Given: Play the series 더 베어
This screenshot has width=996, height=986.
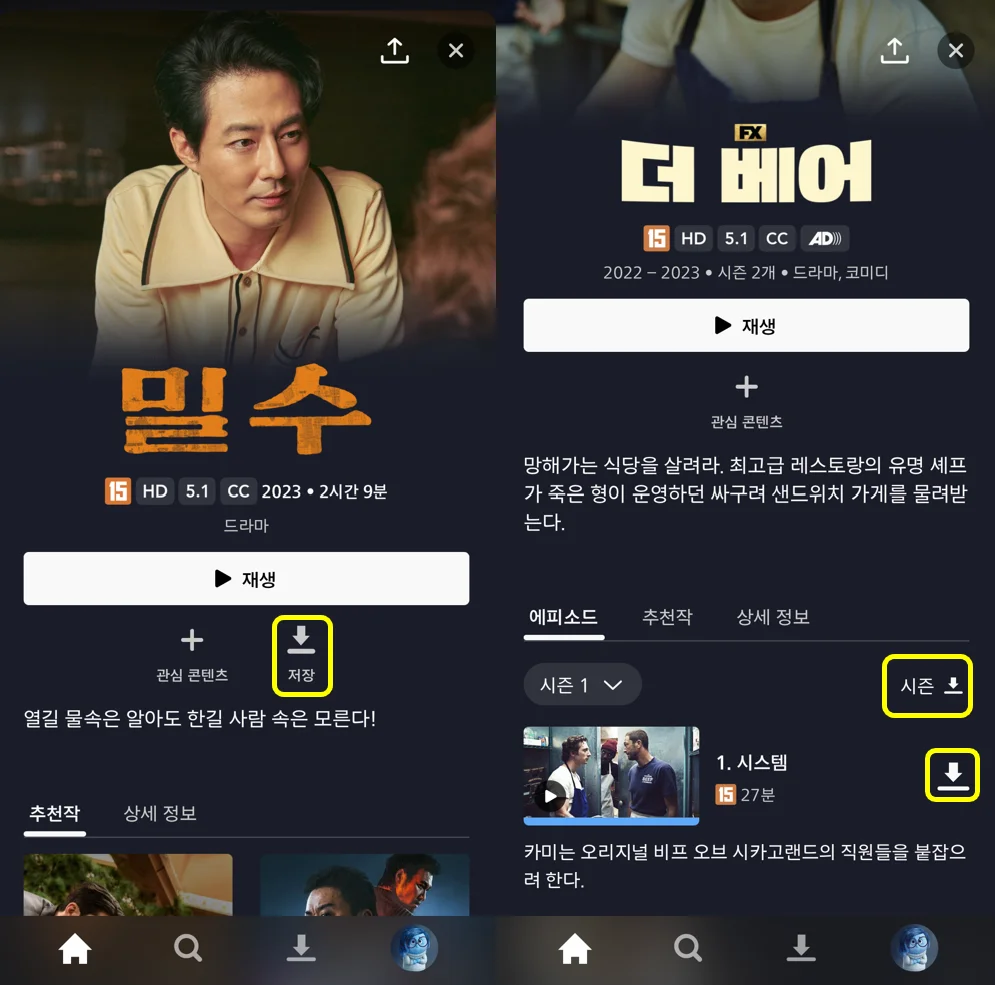Looking at the screenshot, I should pos(746,325).
